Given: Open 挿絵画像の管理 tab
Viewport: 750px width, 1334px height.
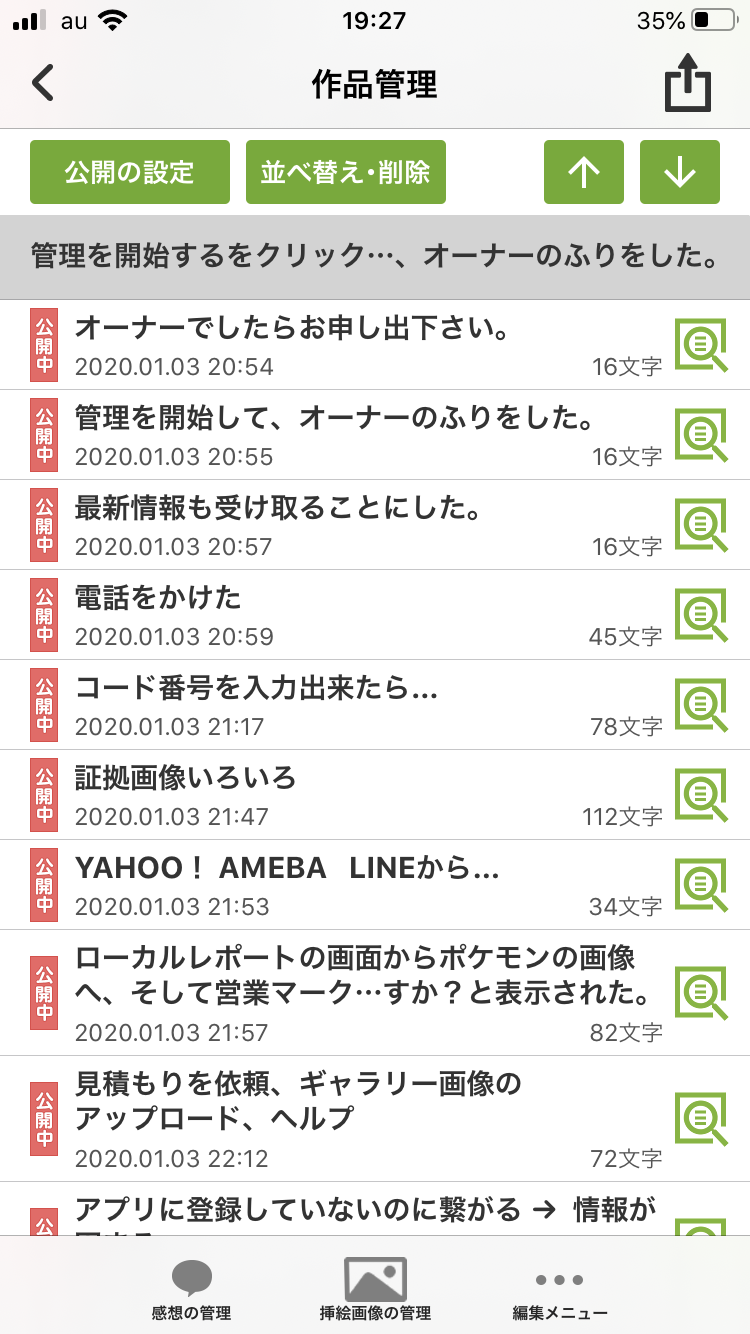Looking at the screenshot, I should (375, 1290).
